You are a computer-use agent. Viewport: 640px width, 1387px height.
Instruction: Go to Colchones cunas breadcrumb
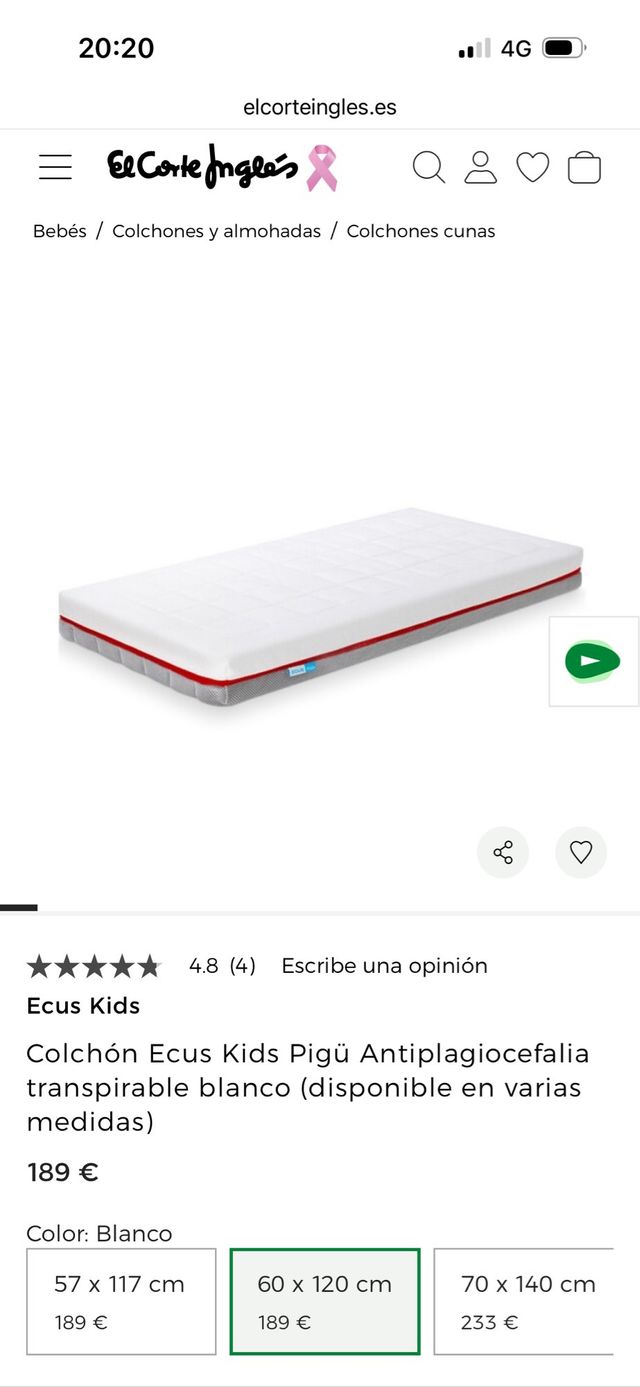point(420,231)
